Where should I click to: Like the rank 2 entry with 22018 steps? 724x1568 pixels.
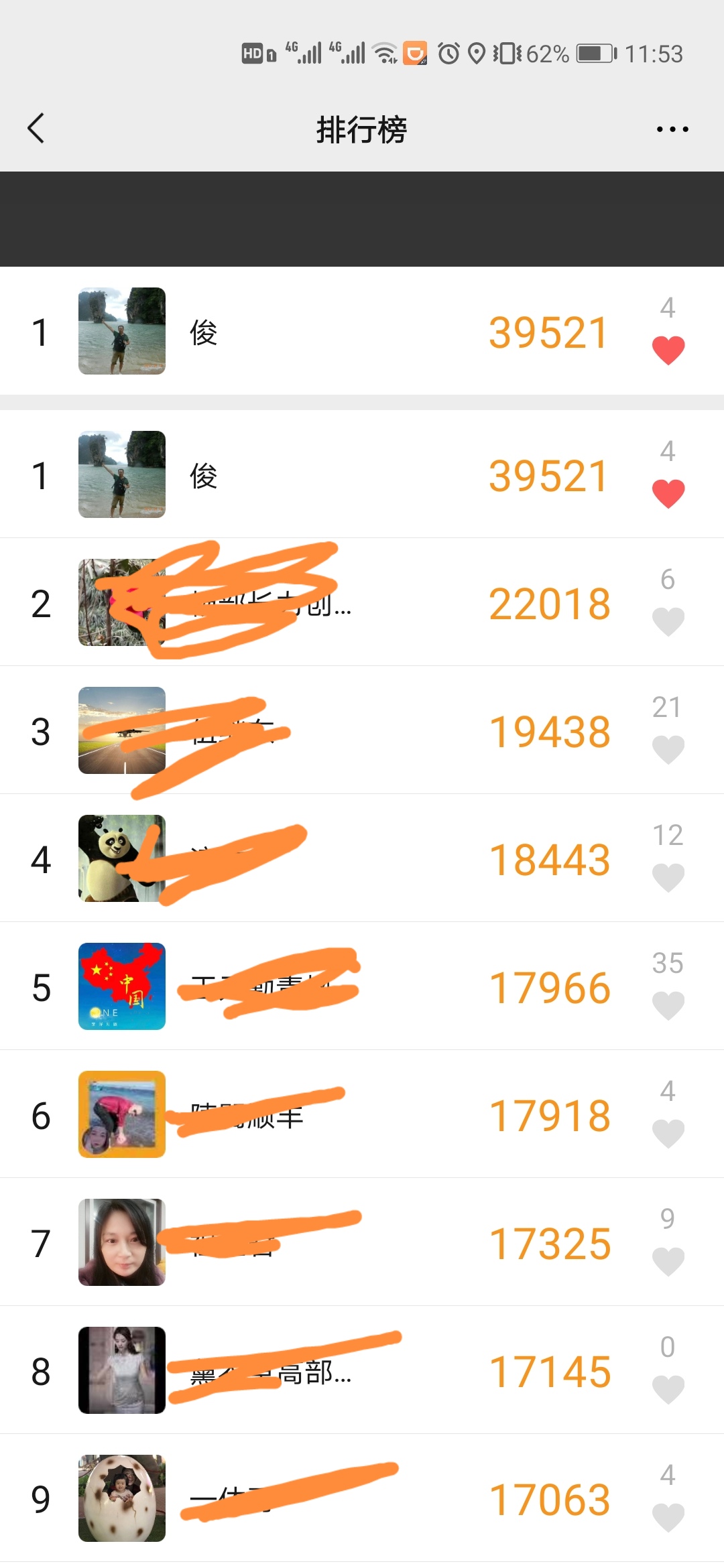tap(668, 621)
